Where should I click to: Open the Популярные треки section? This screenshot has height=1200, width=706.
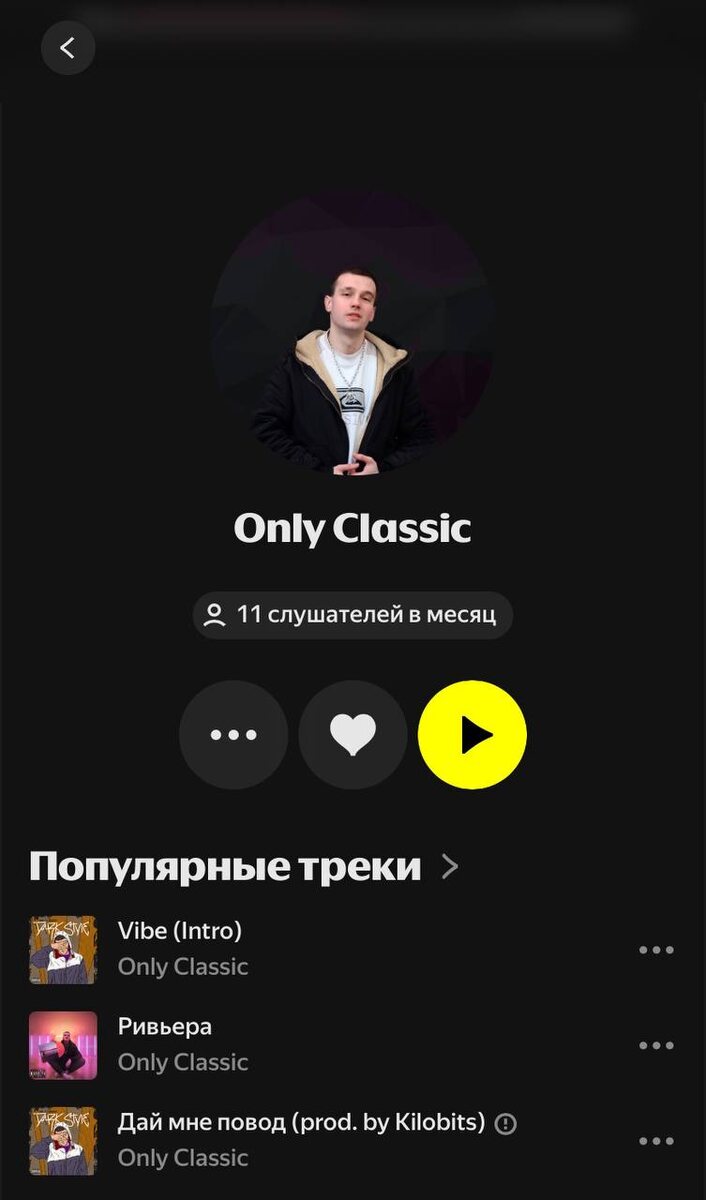pyautogui.click(x=243, y=867)
